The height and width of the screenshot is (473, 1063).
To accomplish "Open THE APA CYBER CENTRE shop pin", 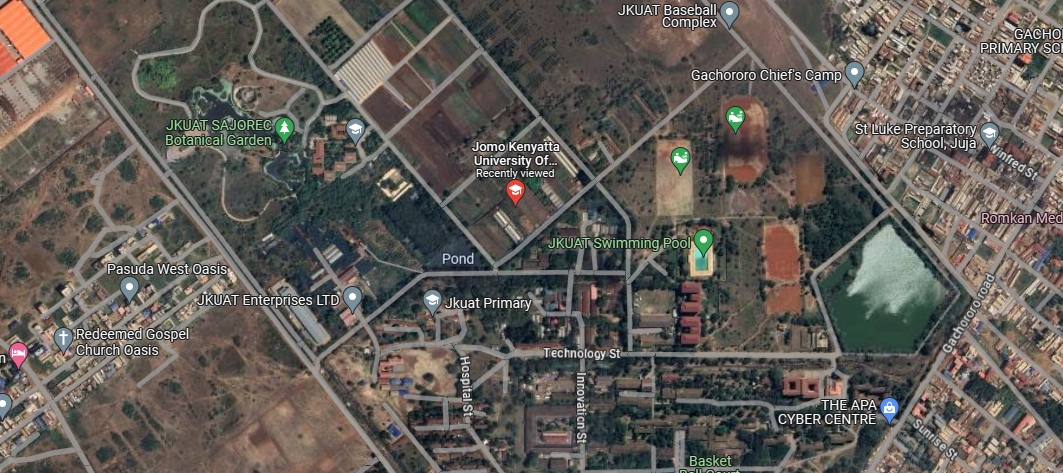I will click(890, 407).
